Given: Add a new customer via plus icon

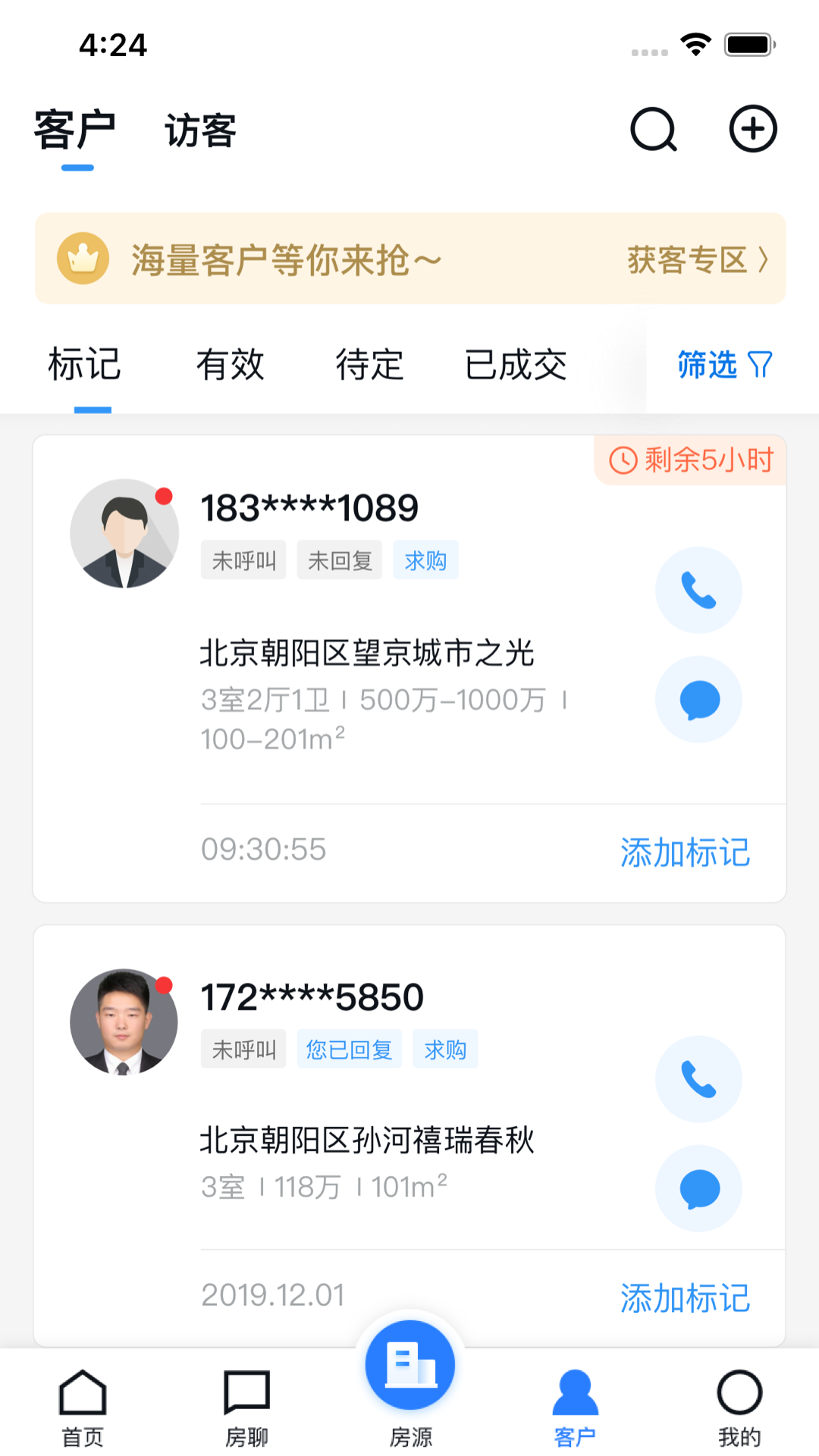Looking at the screenshot, I should (x=752, y=130).
